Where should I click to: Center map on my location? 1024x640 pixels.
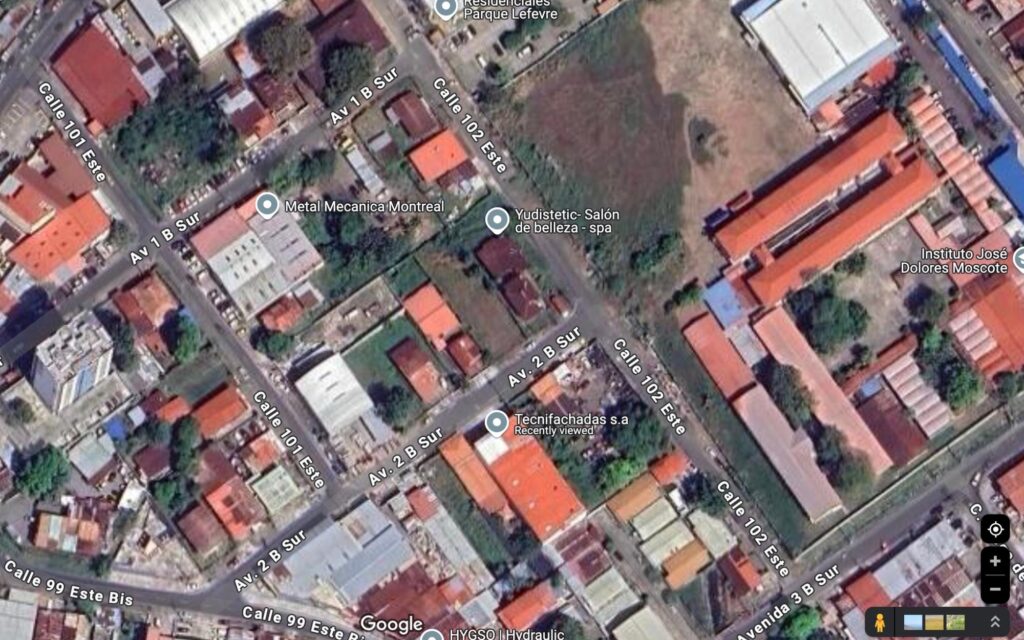click(x=994, y=529)
